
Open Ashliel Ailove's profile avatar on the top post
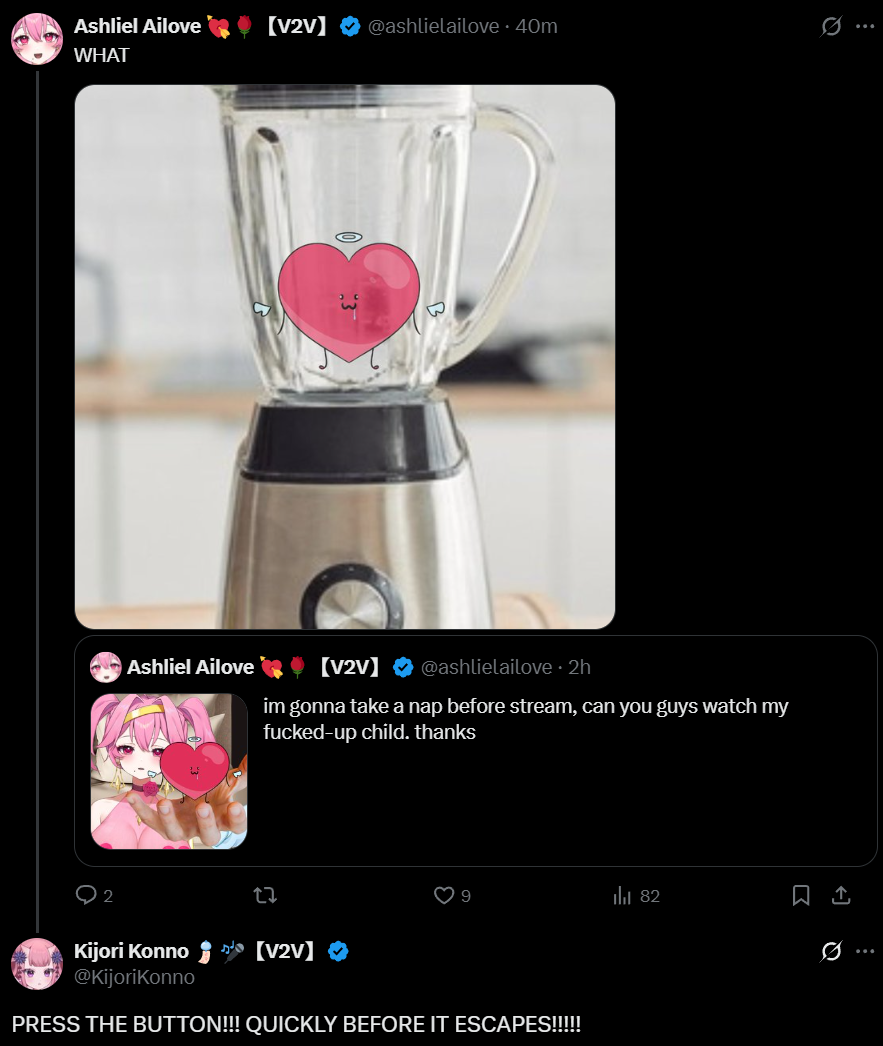[37, 39]
